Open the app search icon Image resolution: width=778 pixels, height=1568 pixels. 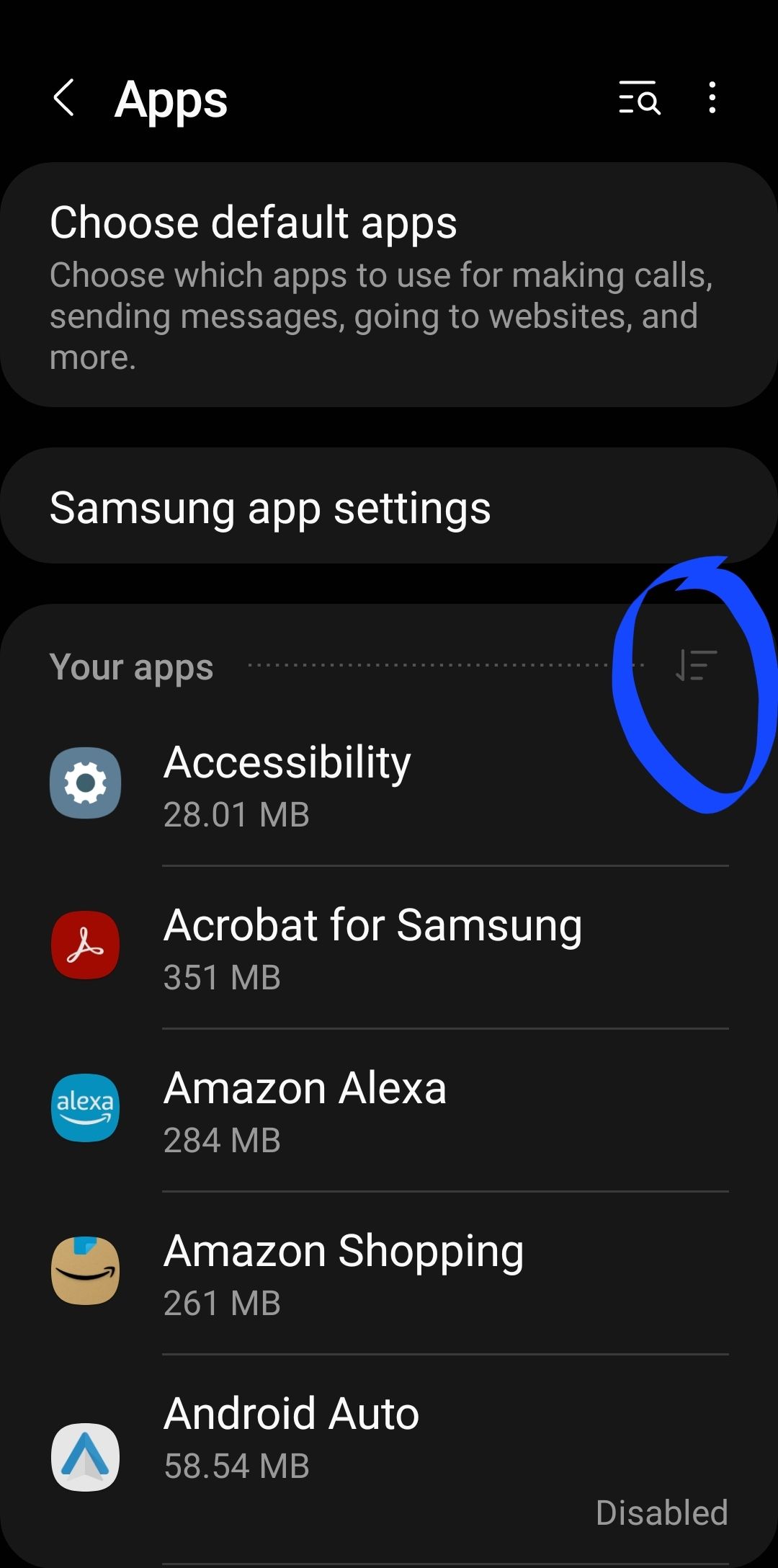(x=639, y=98)
